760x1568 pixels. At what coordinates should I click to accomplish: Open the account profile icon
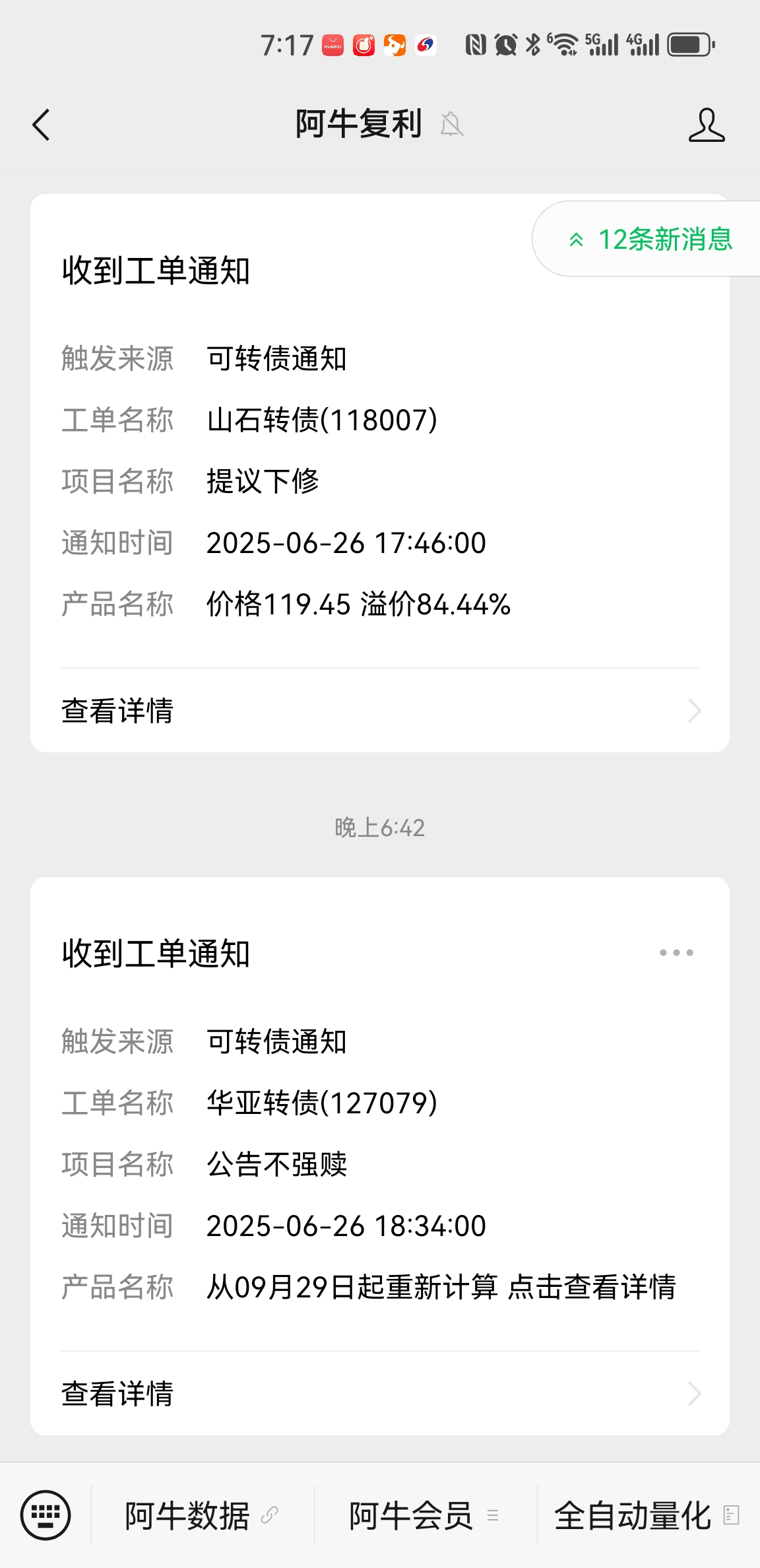[706, 125]
